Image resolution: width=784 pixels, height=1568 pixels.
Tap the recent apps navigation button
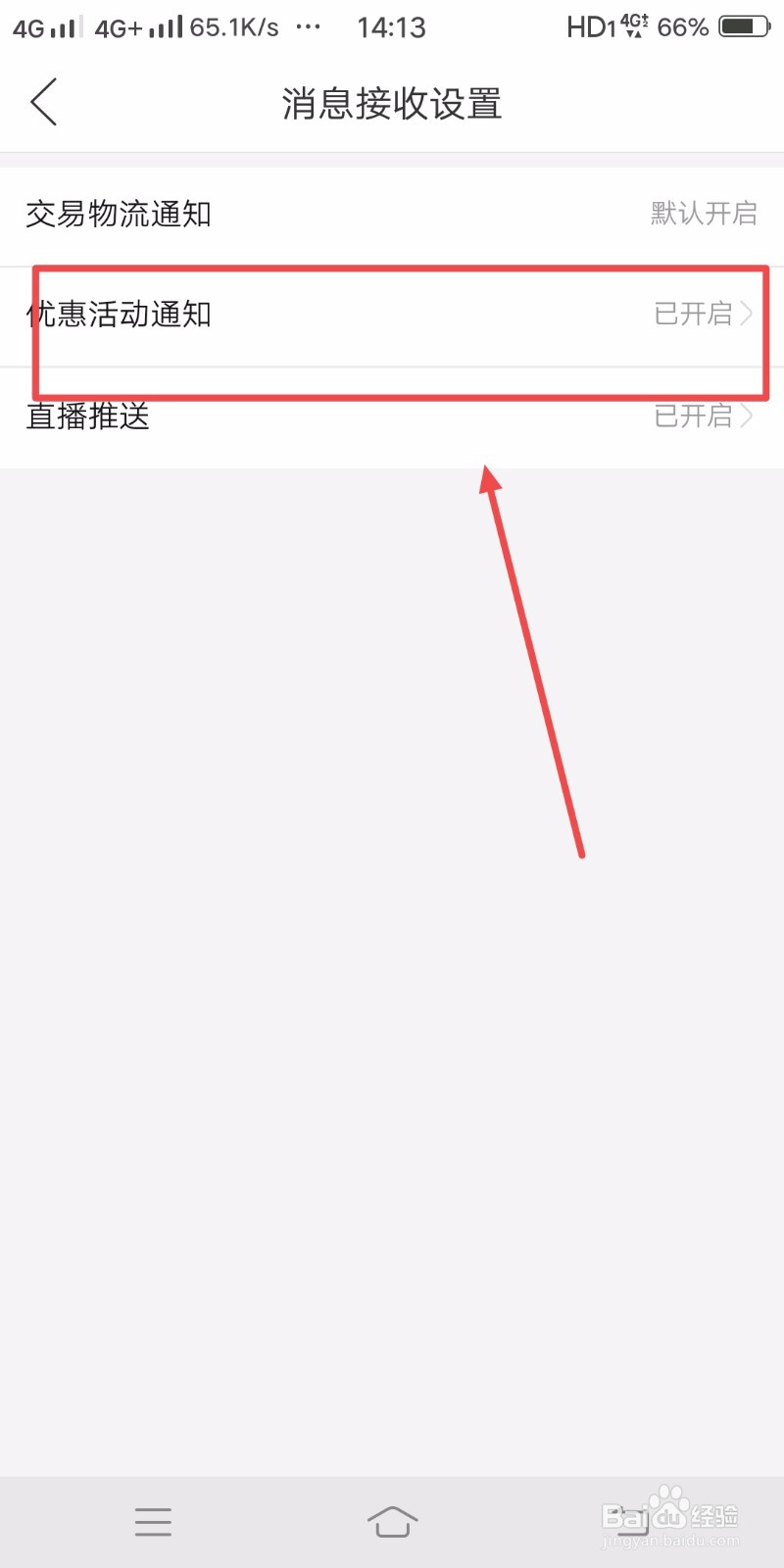(153, 1521)
